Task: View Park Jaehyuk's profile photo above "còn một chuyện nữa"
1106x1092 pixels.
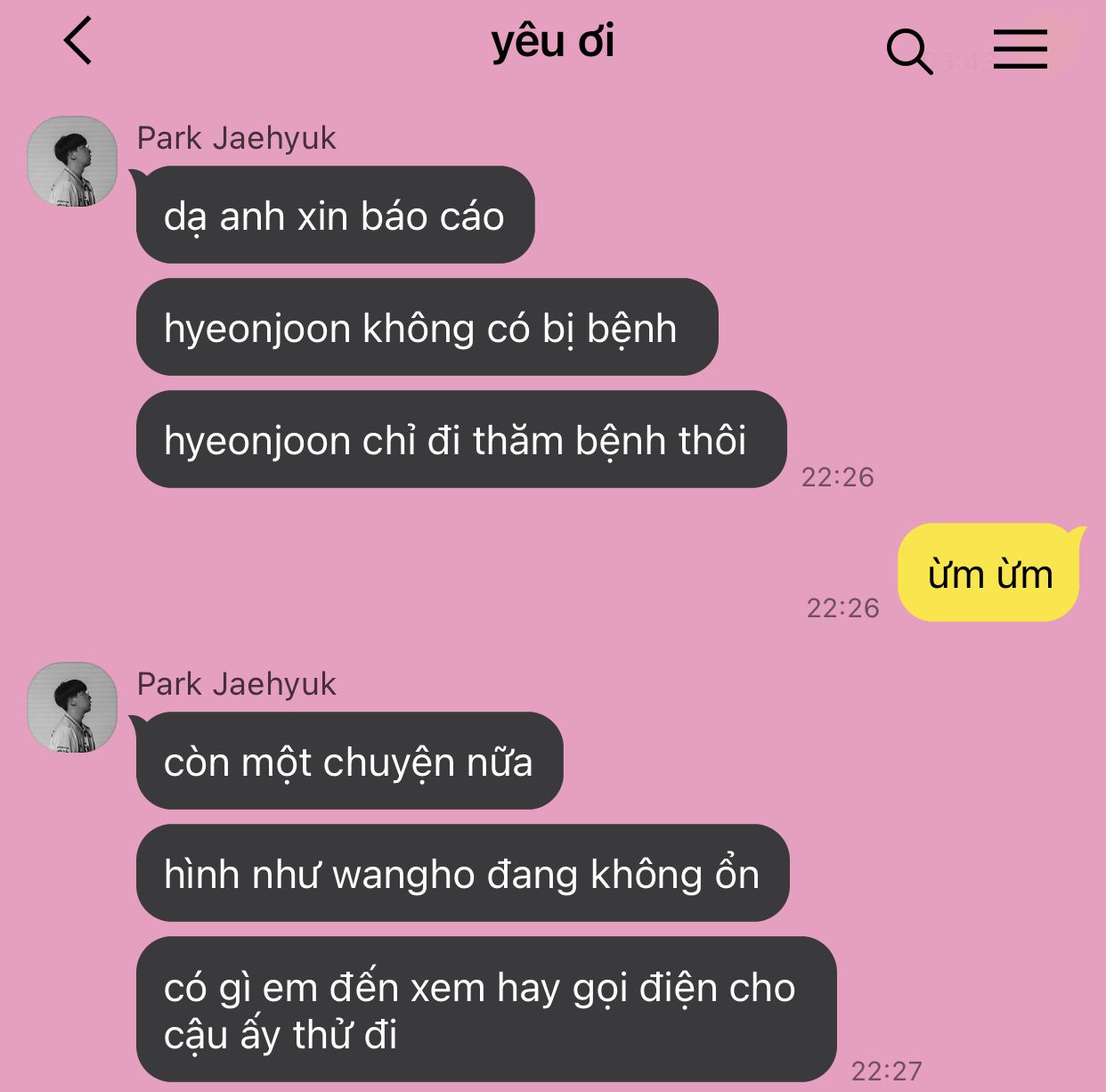Action: click(73, 708)
